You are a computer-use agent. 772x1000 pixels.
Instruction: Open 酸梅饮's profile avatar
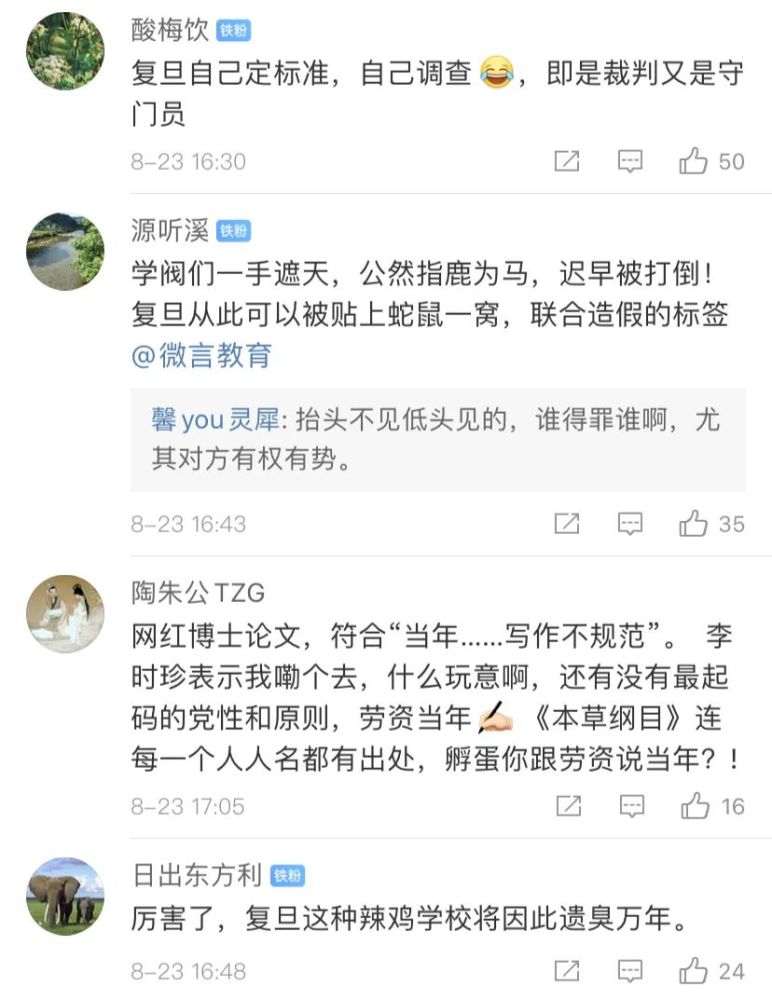click(x=65, y=51)
